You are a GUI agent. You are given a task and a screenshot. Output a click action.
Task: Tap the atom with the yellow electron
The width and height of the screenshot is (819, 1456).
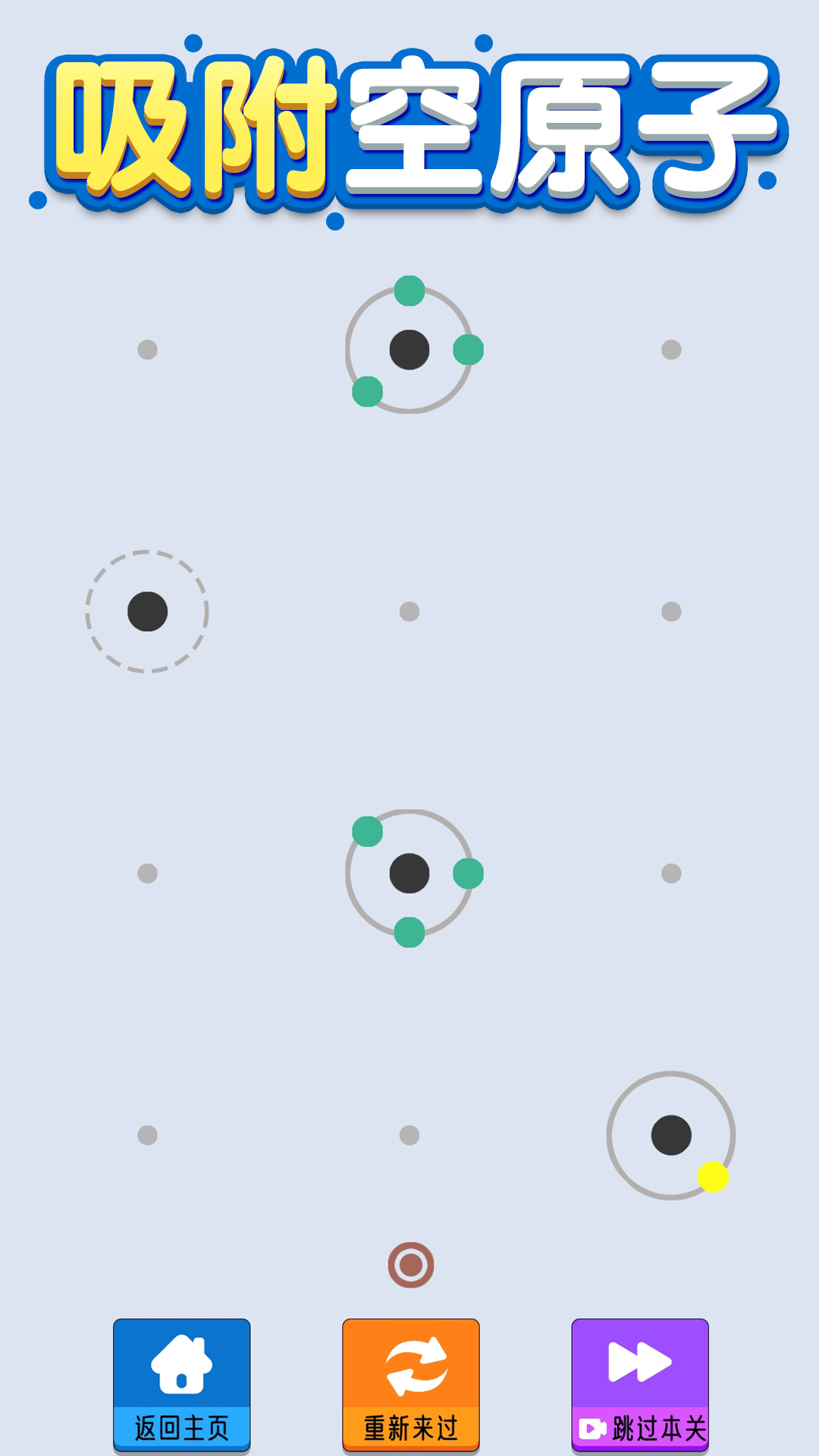tap(671, 1135)
